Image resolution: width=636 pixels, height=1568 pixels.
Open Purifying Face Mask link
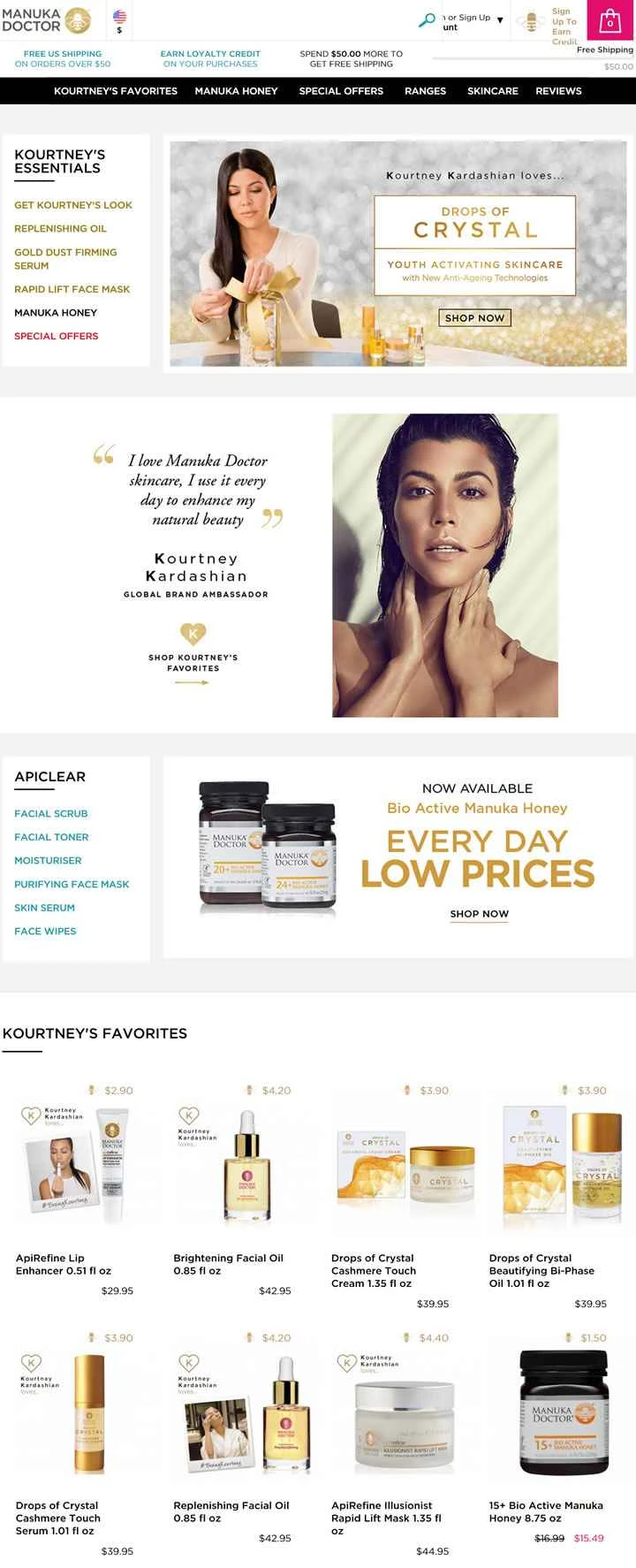pyautogui.click(x=72, y=884)
